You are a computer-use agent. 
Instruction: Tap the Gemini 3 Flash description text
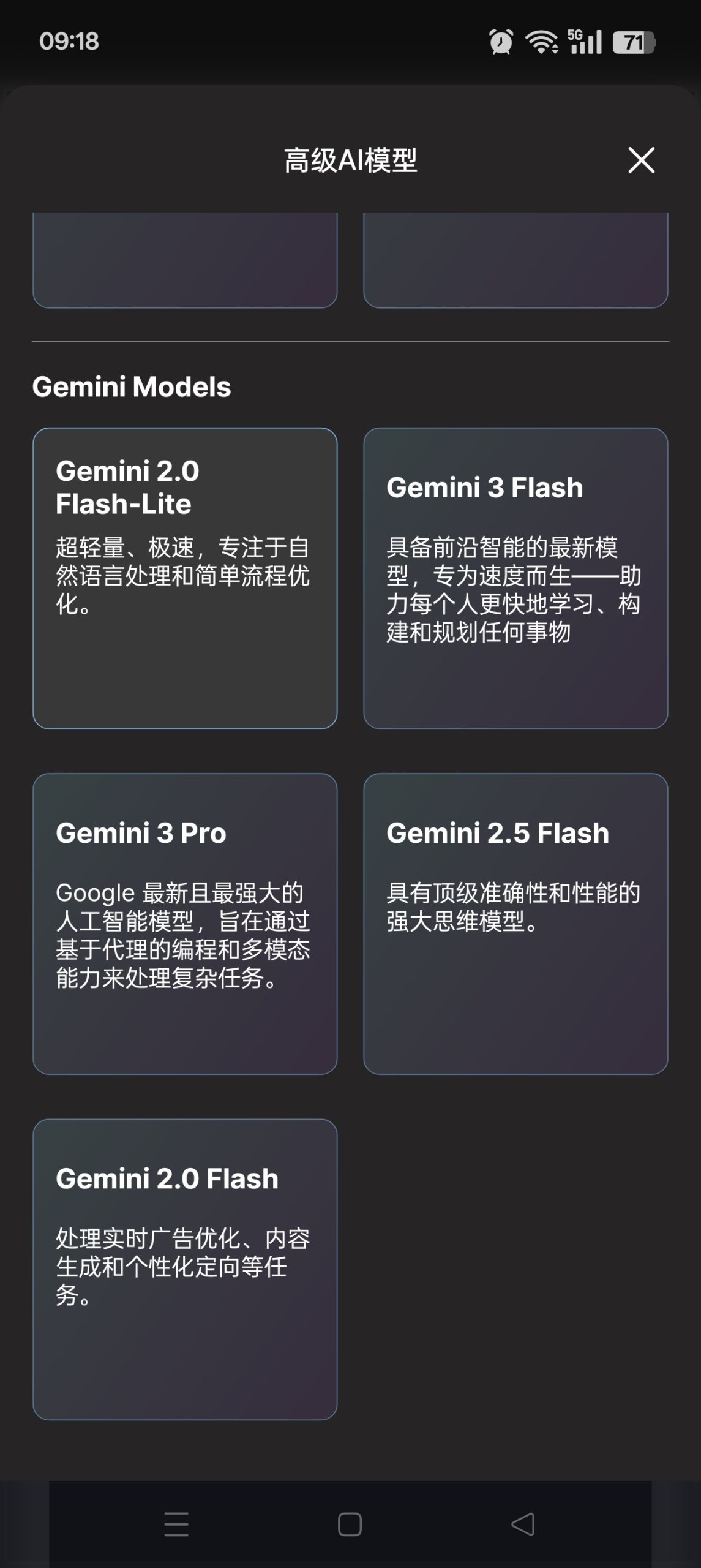[516, 590]
